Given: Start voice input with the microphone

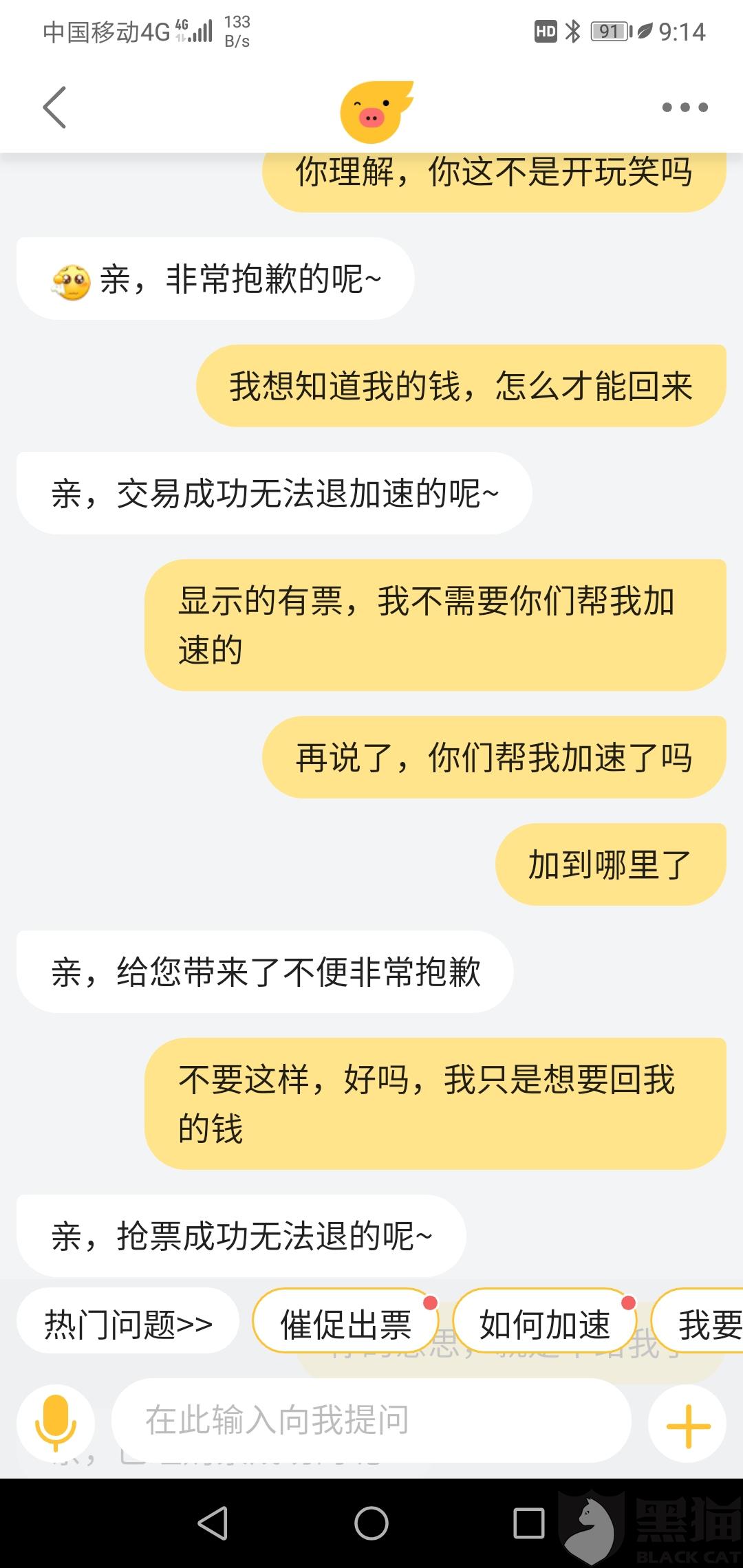Looking at the screenshot, I should (x=56, y=1424).
